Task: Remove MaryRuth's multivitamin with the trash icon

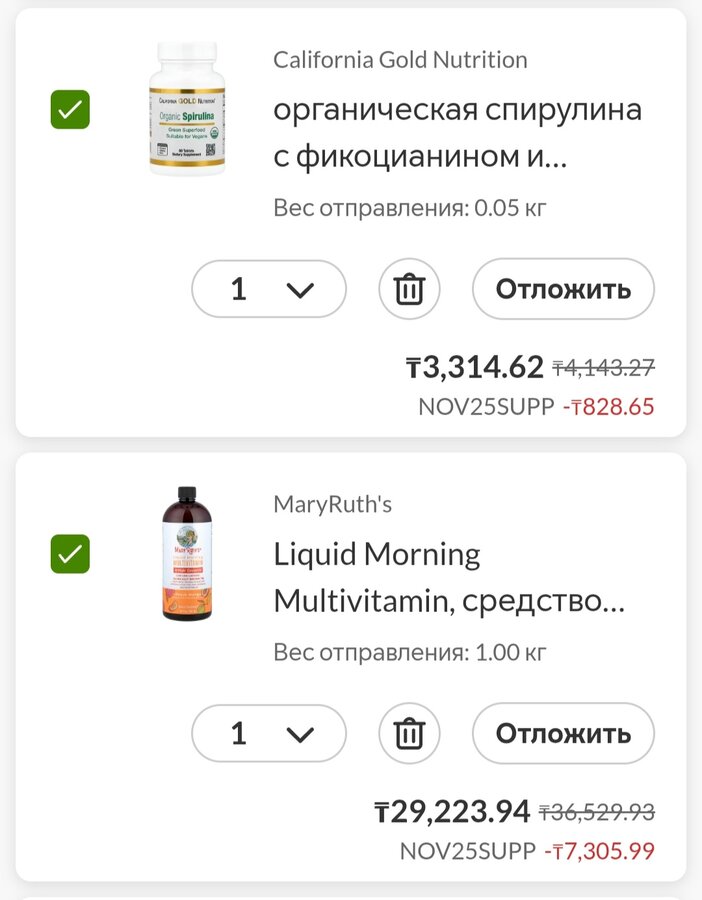Action: tap(409, 734)
